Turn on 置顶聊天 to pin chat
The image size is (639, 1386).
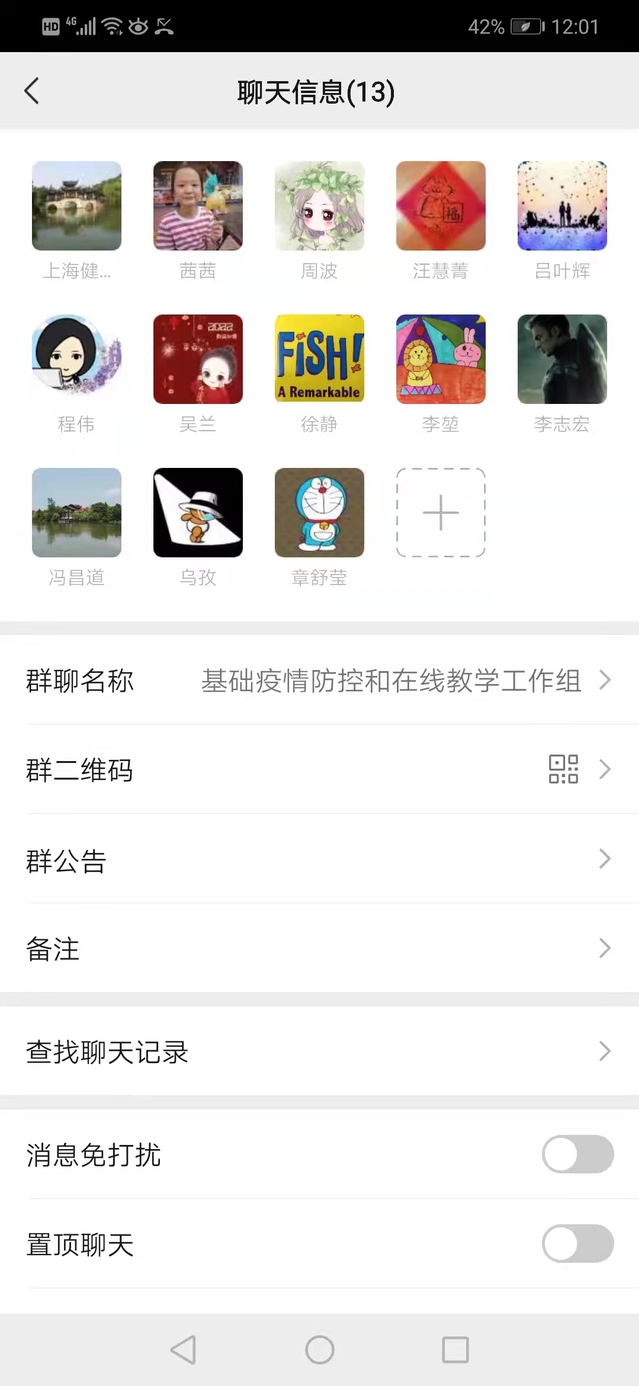(577, 1245)
